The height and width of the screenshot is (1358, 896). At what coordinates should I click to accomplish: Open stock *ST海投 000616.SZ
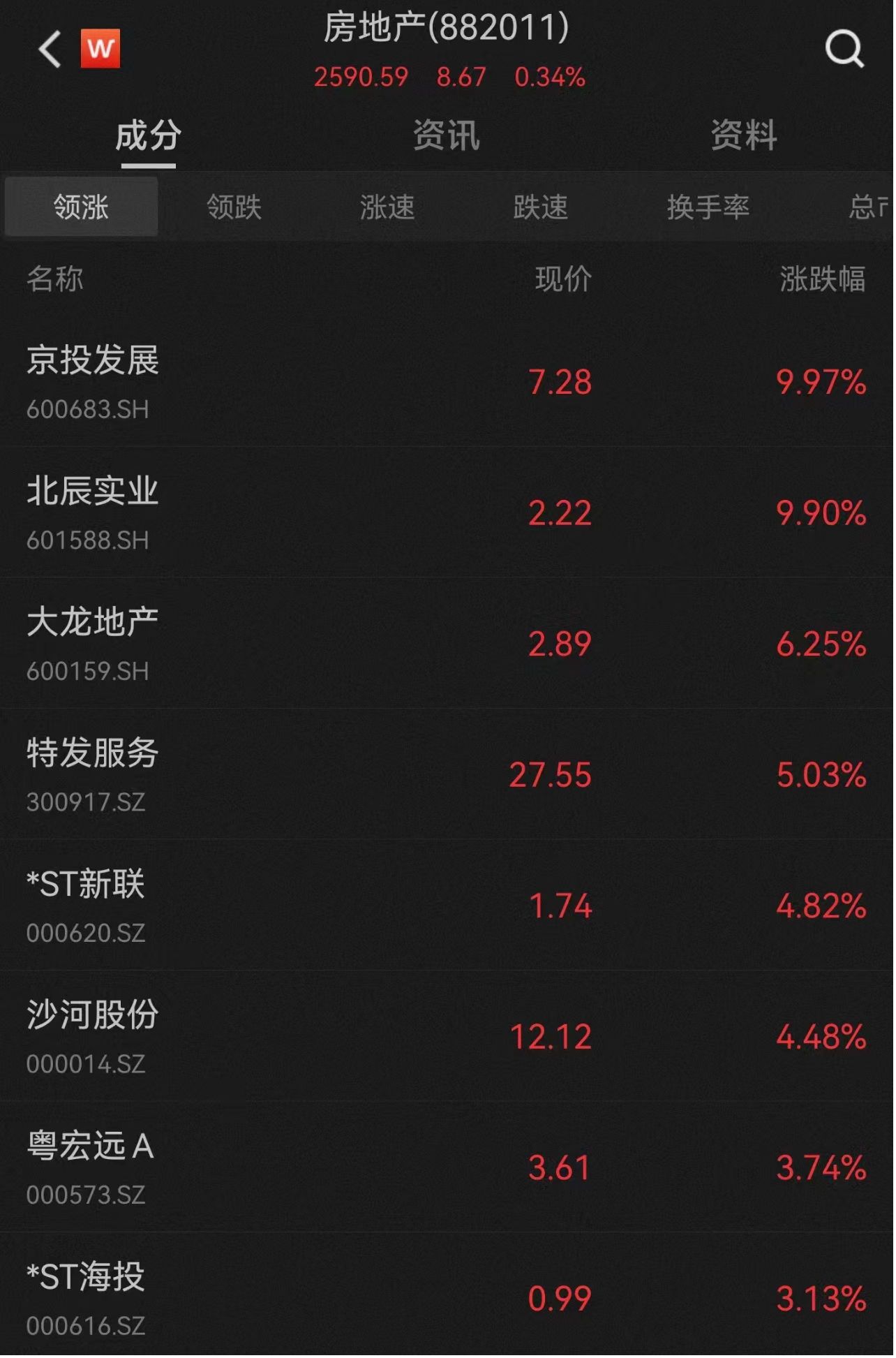86,1297
